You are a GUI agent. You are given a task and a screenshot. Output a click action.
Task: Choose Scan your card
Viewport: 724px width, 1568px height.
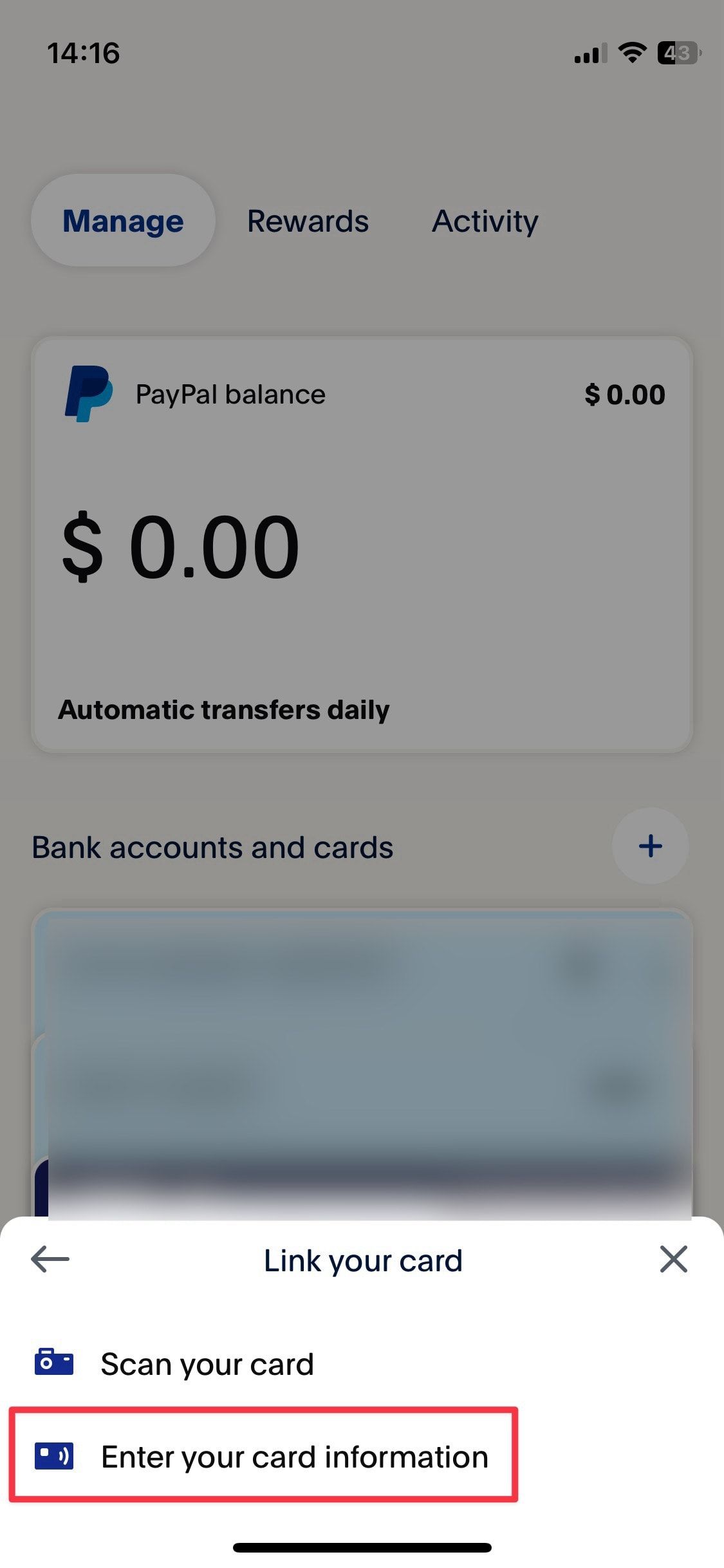(206, 1363)
